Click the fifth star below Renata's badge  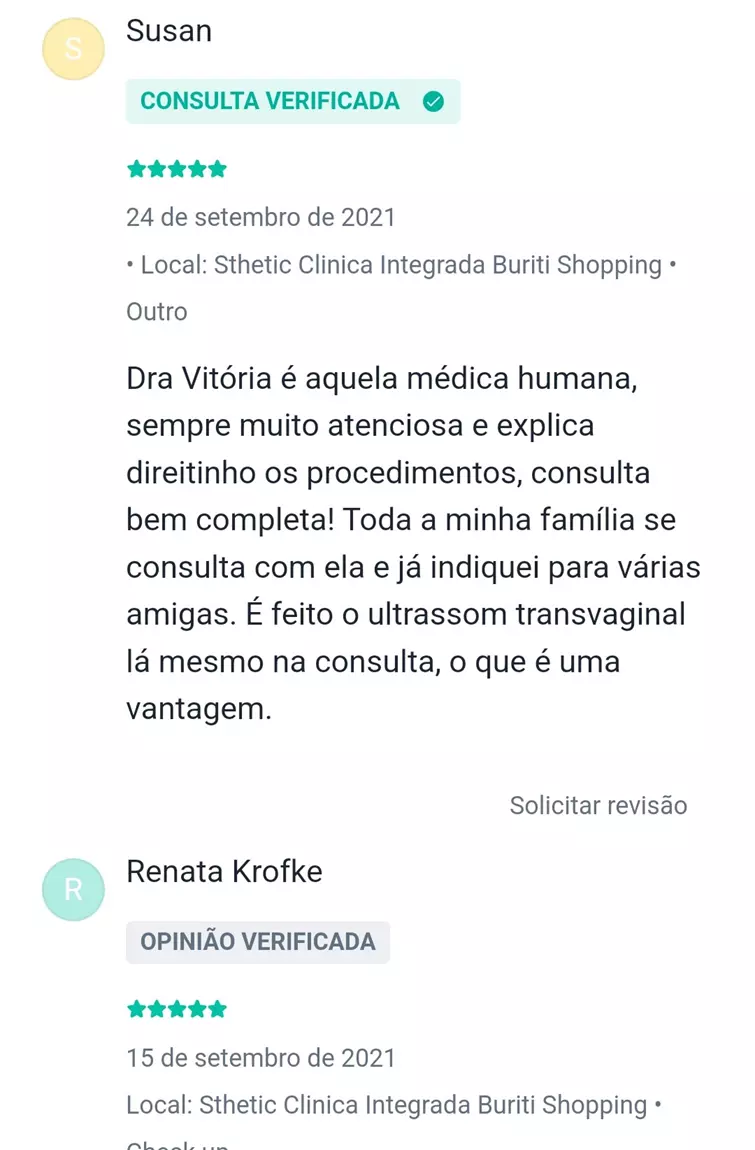point(218,1009)
